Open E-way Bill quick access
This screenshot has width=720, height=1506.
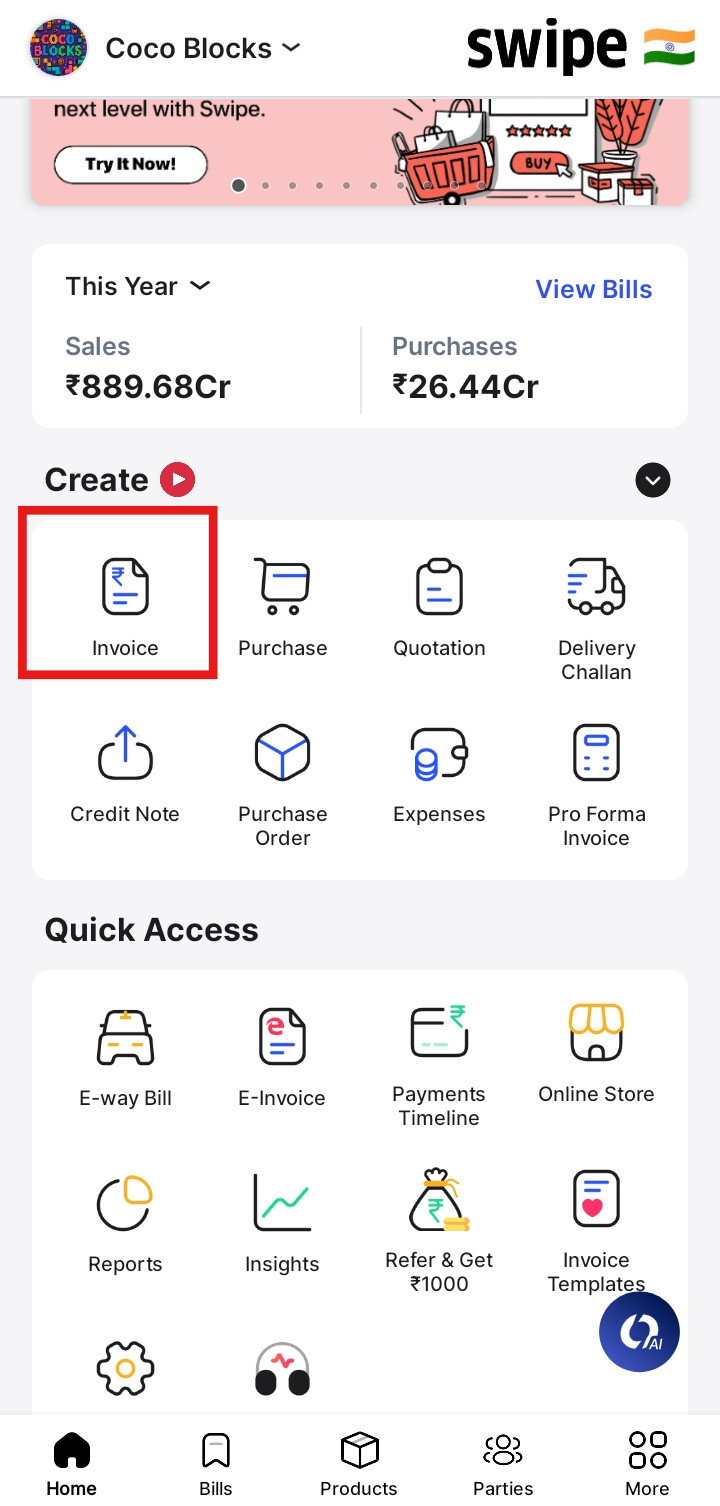pyautogui.click(x=125, y=1059)
